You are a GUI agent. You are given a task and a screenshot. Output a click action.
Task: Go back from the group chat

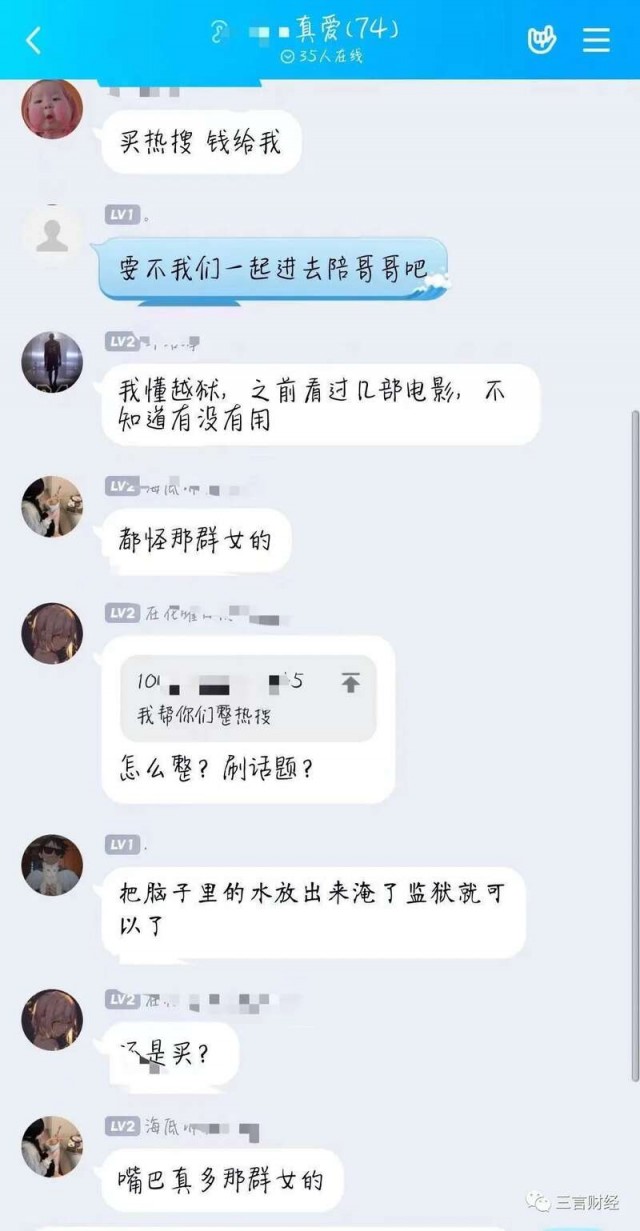[x=33, y=40]
